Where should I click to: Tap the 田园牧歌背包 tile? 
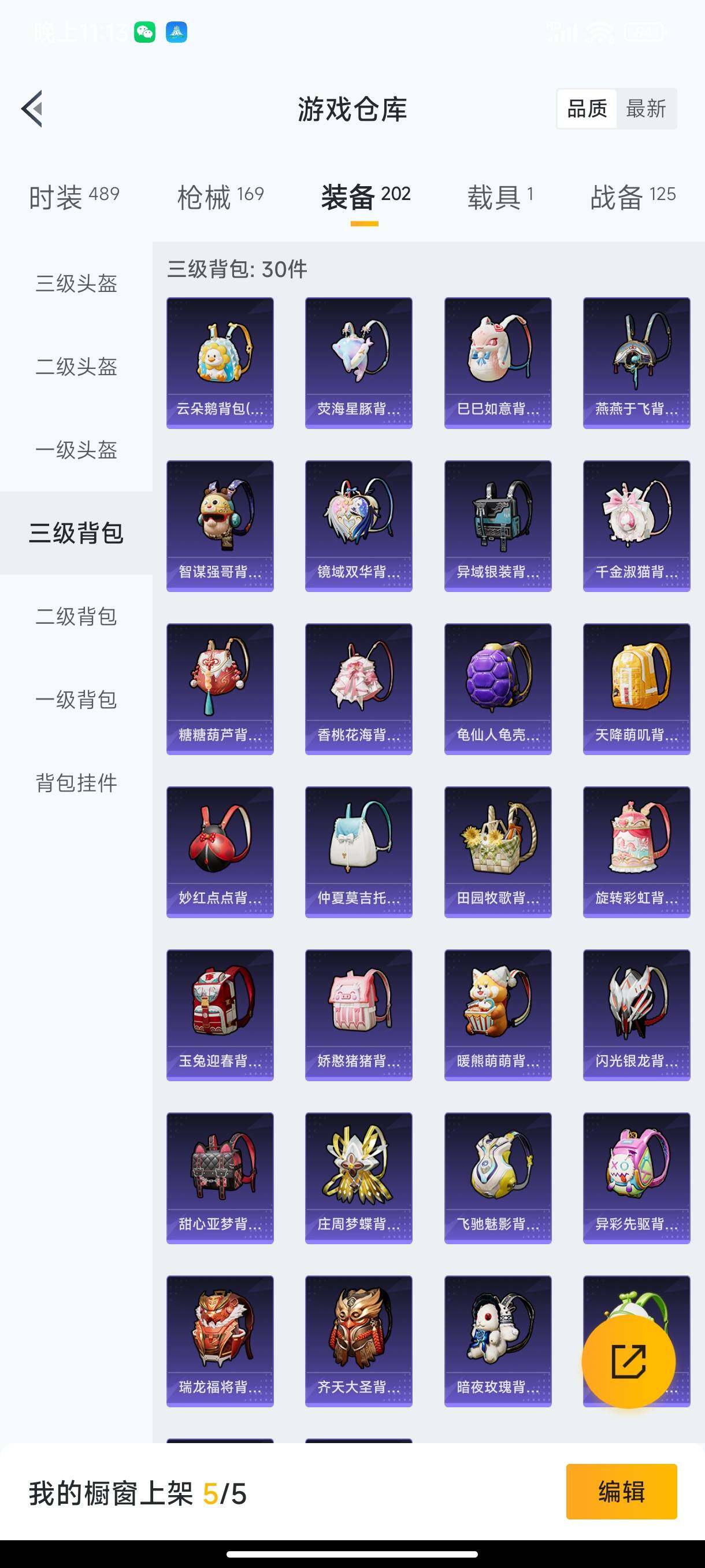click(x=498, y=852)
